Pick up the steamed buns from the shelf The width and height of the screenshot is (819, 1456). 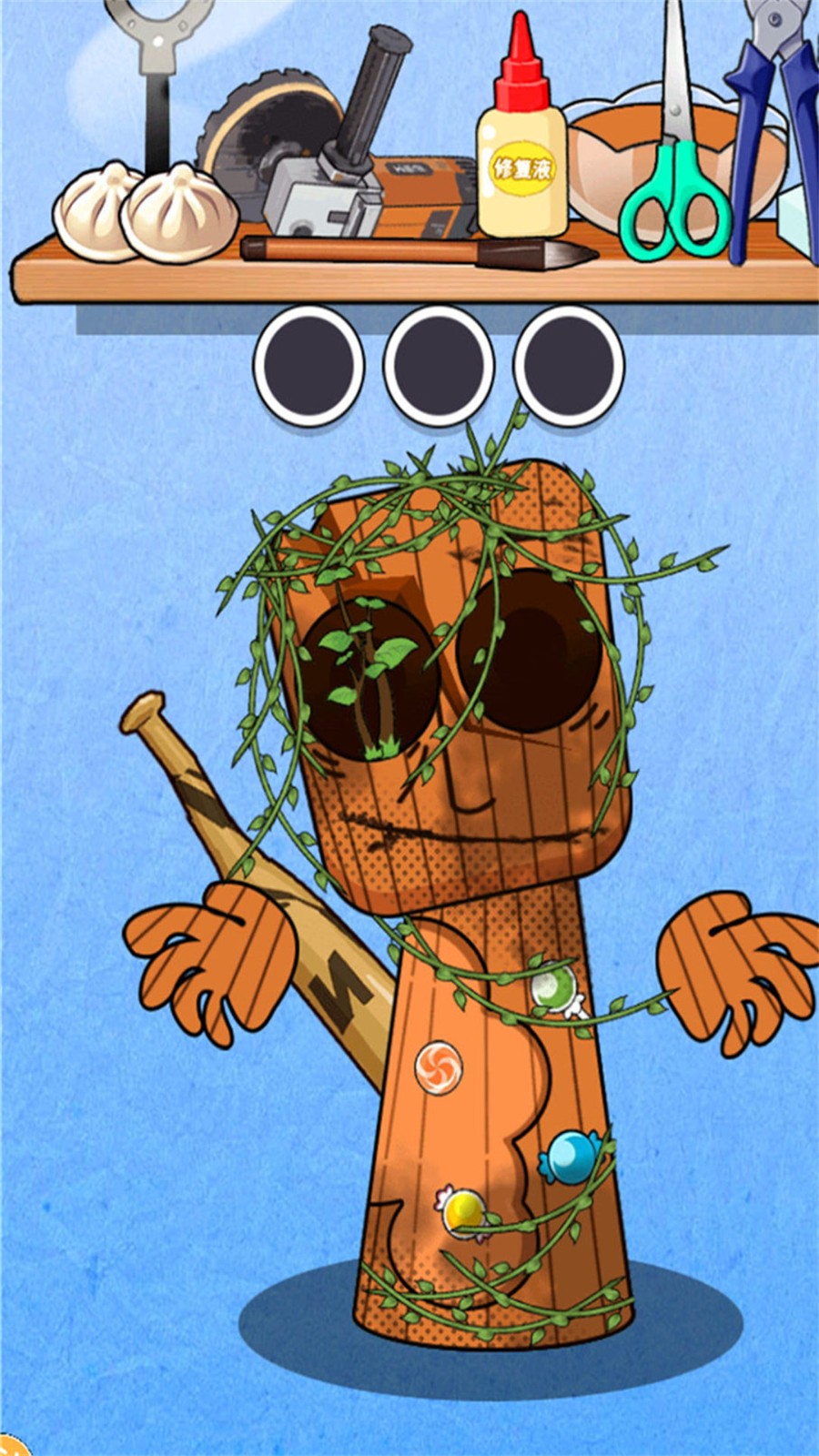click(x=146, y=211)
